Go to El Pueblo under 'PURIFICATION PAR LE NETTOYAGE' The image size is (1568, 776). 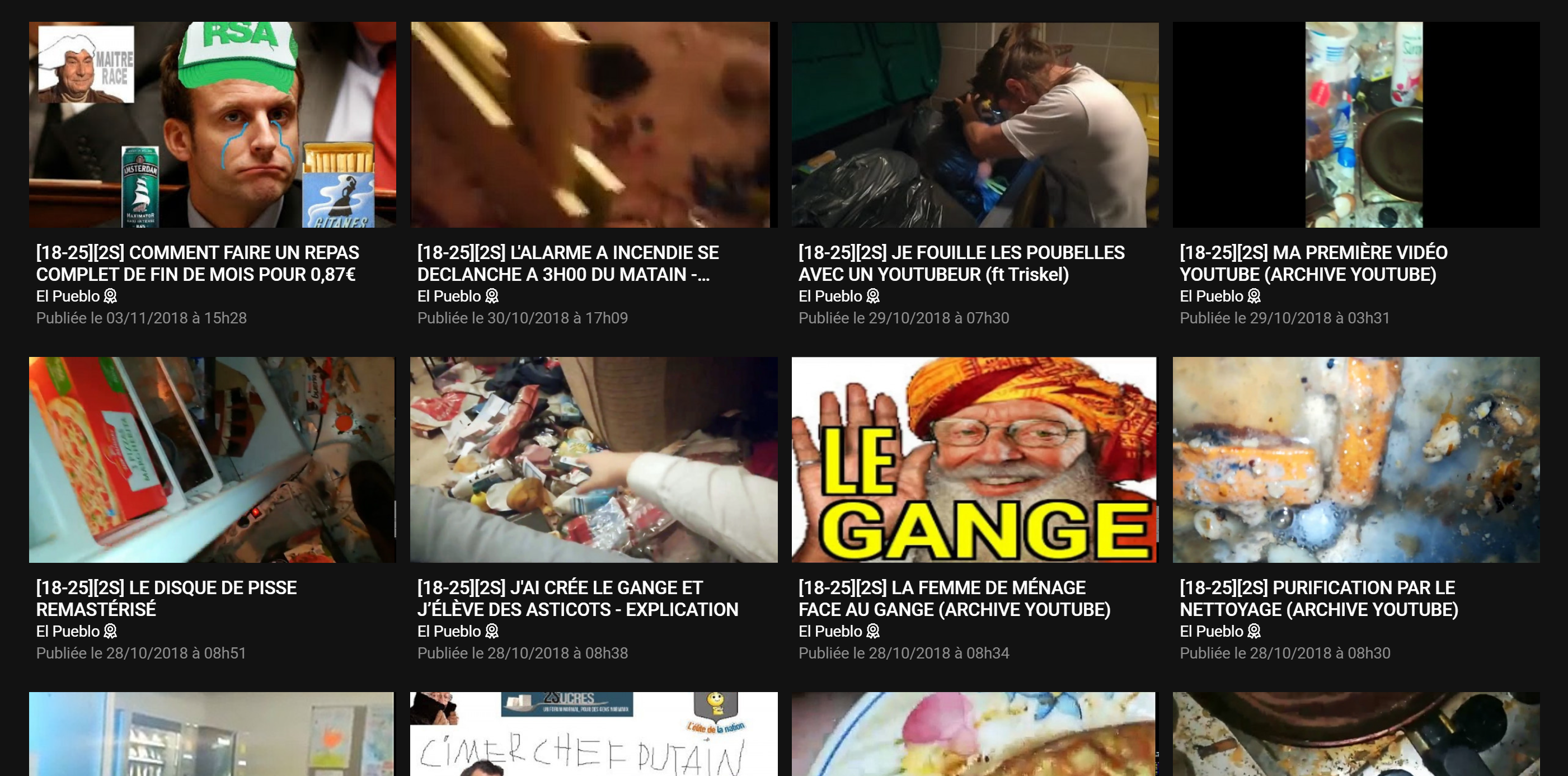click(x=1212, y=631)
